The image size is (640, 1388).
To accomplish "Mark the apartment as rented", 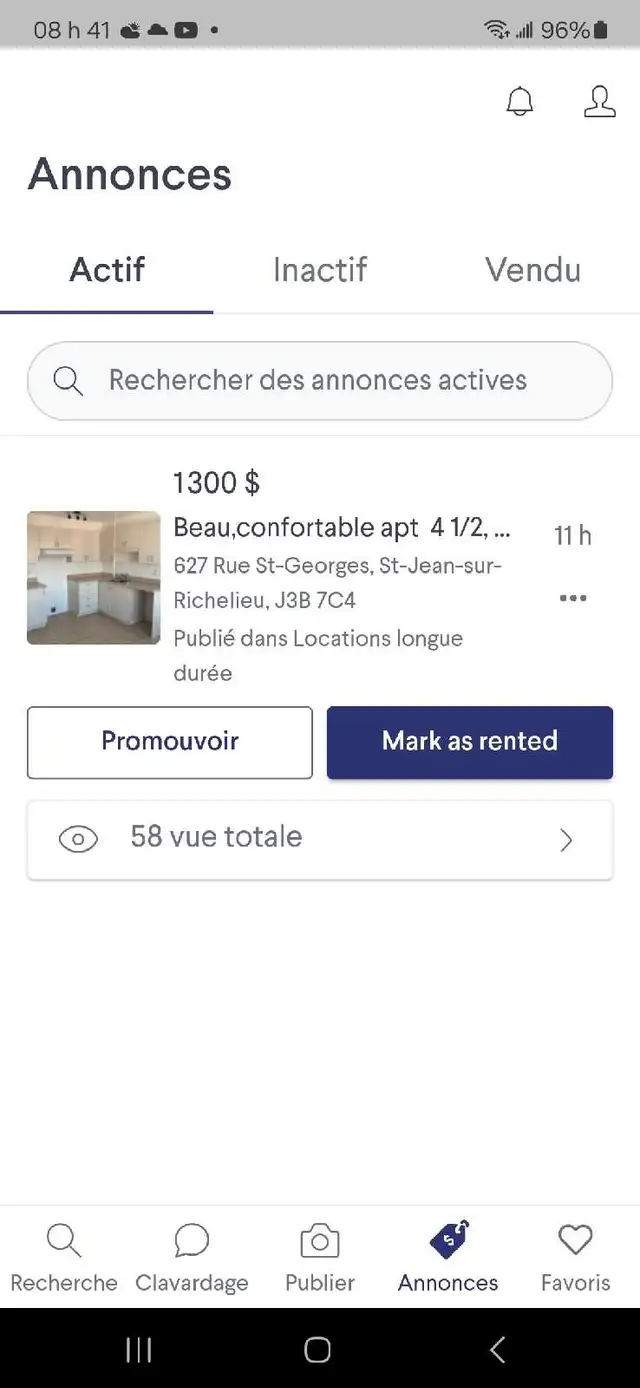I will pyautogui.click(x=470, y=742).
